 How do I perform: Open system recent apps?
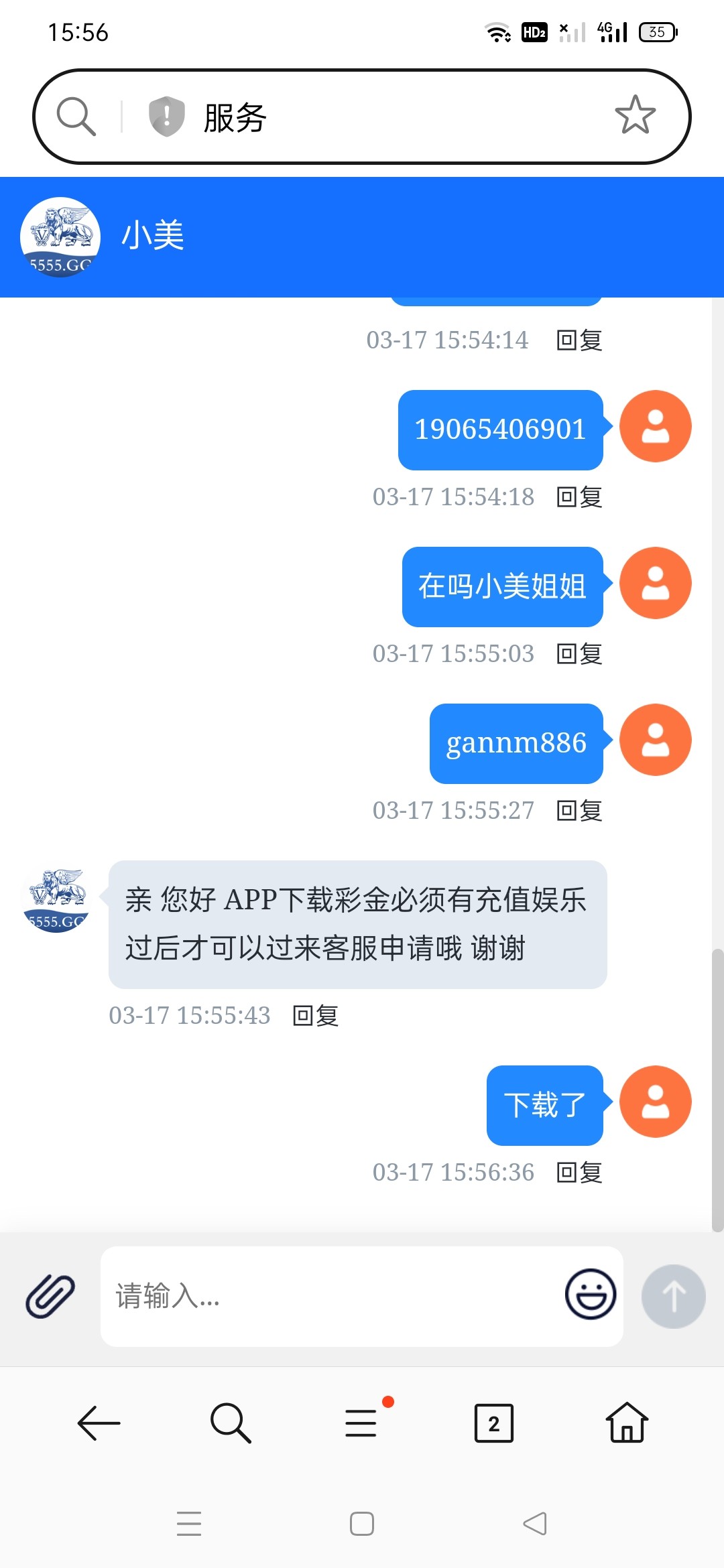tap(189, 1524)
